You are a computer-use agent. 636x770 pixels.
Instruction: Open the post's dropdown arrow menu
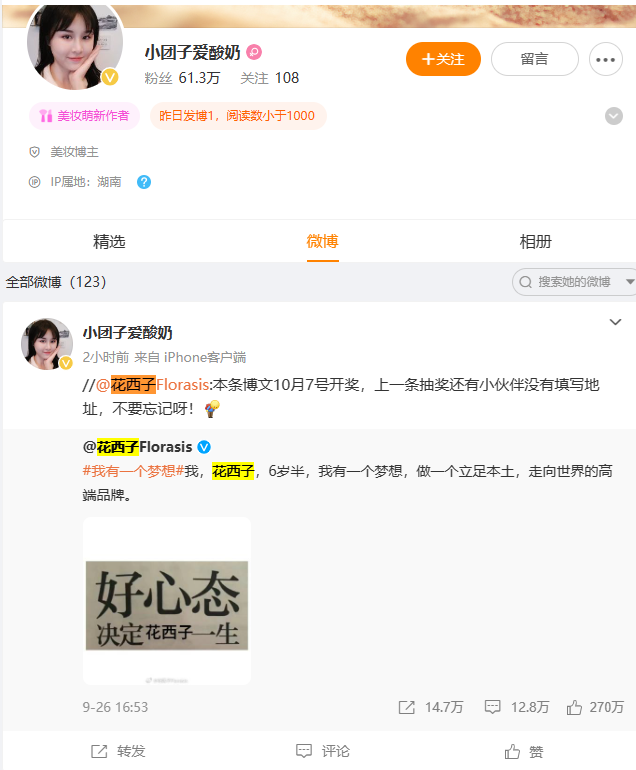pyautogui.click(x=615, y=322)
